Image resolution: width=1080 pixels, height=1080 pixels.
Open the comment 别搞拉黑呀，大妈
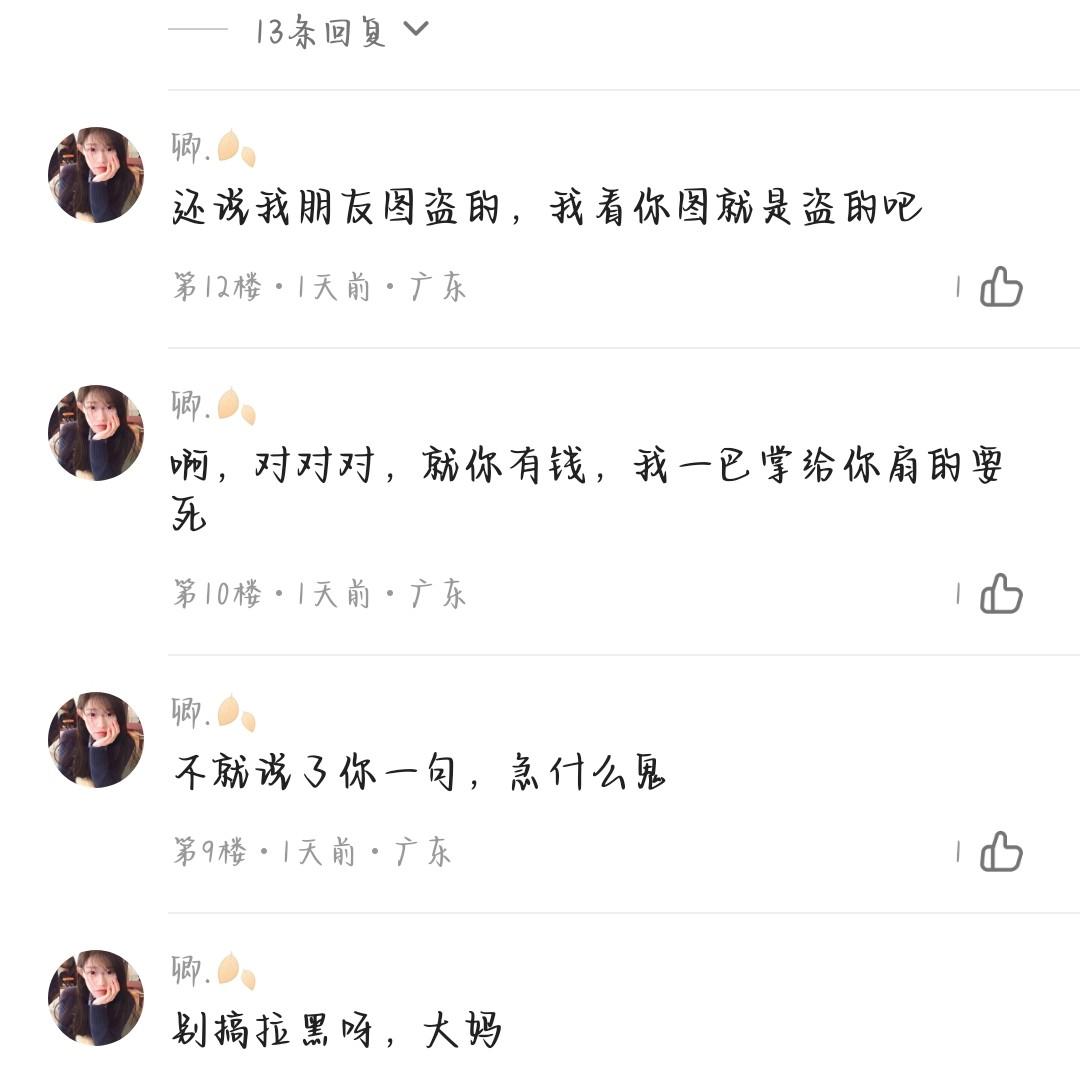point(337,1031)
